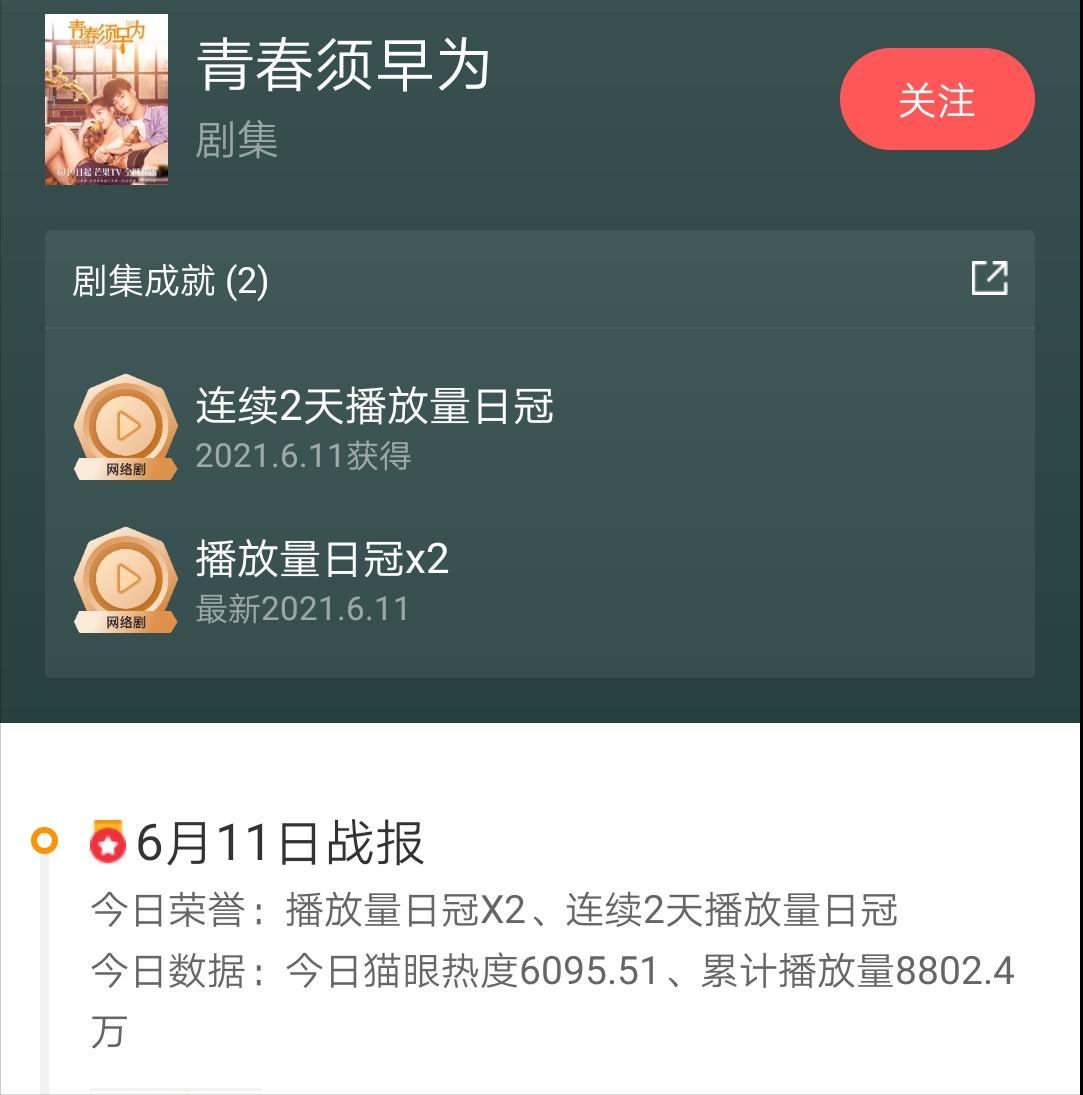Expand details of the 2021.6.11获得 achievement
Image resolution: width=1083 pixels, height=1095 pixels.
point(302,457)
